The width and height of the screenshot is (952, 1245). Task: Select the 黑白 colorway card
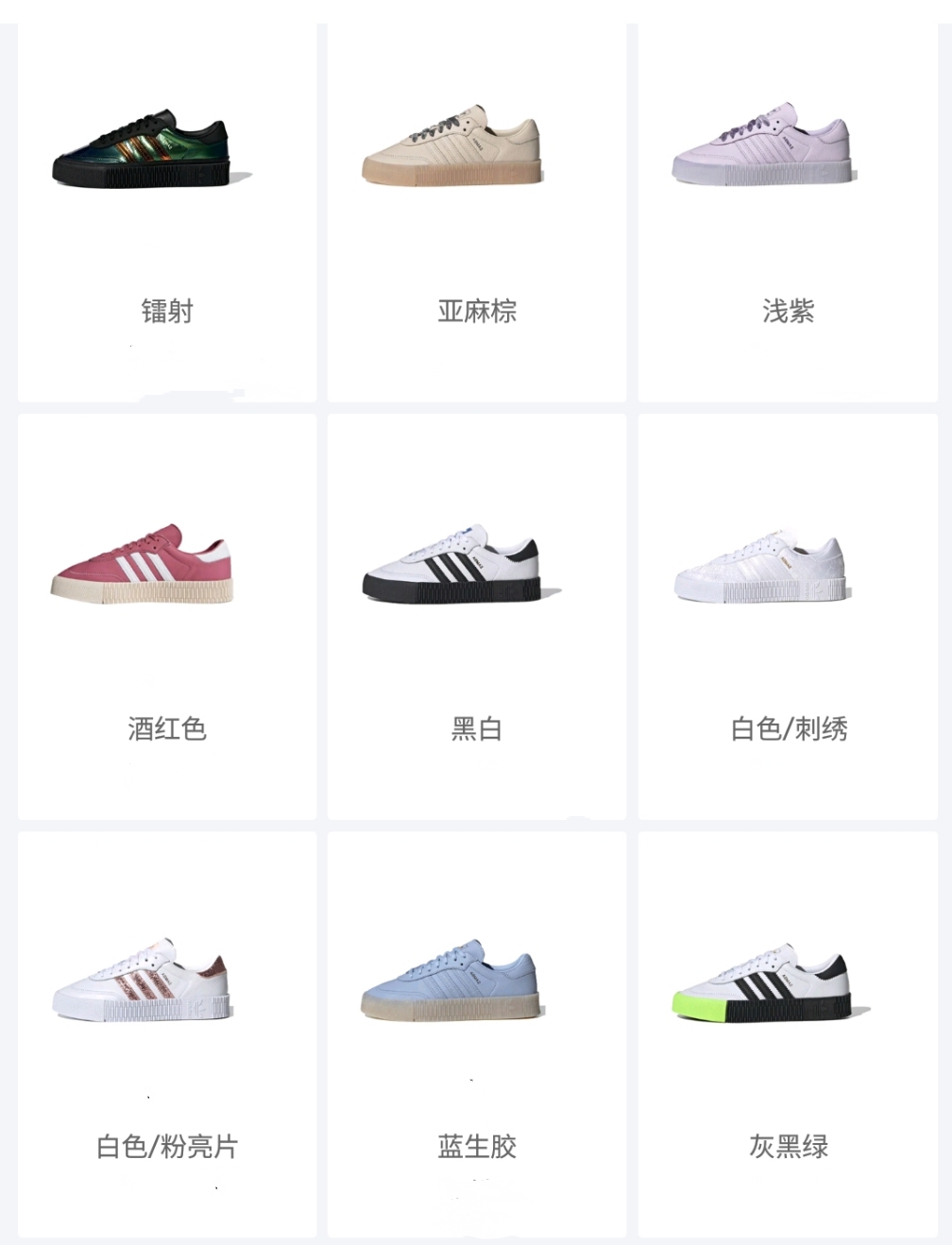(476, 616)
